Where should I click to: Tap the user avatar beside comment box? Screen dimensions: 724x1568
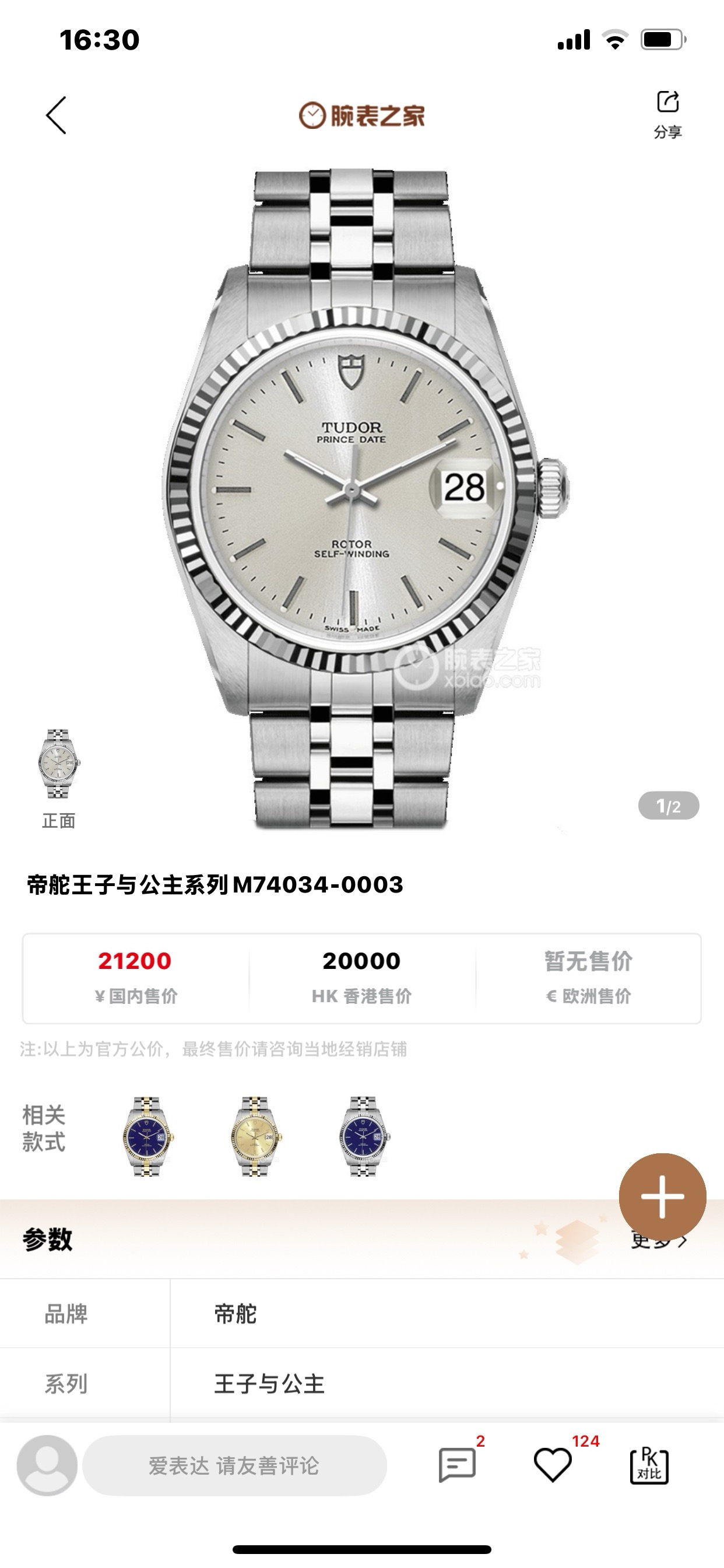point(47,1465)
